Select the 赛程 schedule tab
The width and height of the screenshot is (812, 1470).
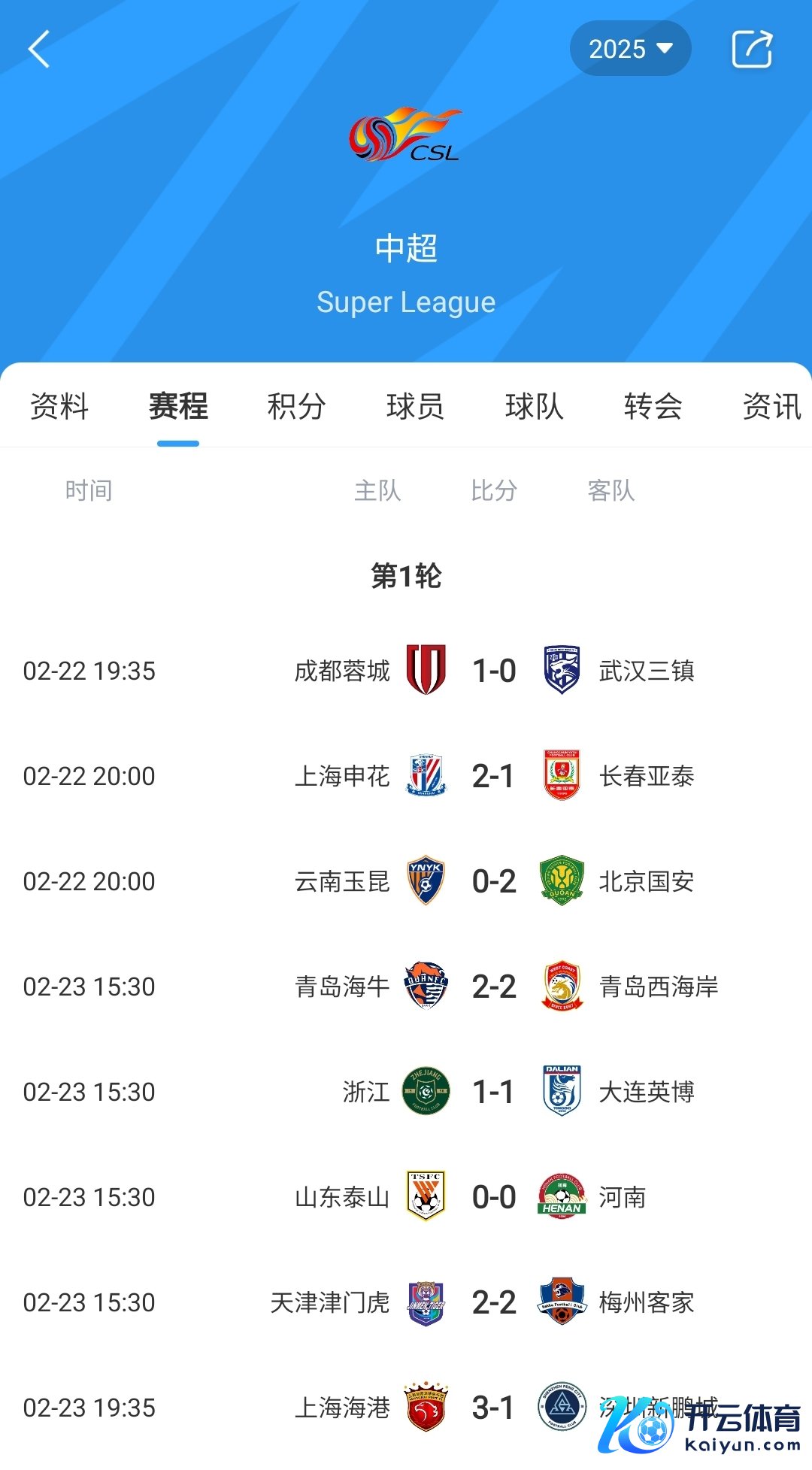click(x=178, y=407)
